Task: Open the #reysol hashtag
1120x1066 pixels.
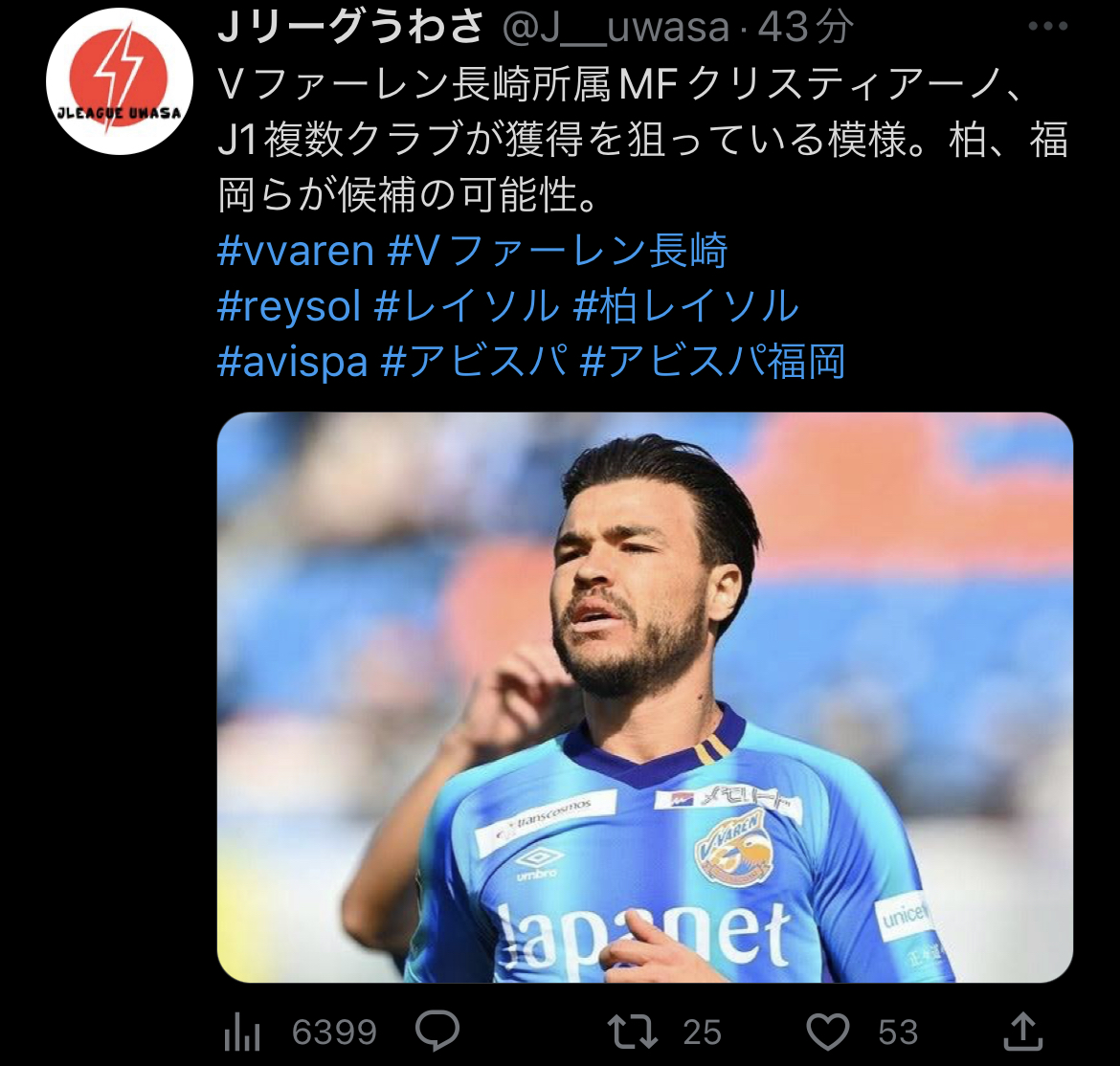Action: click(289, 307)
